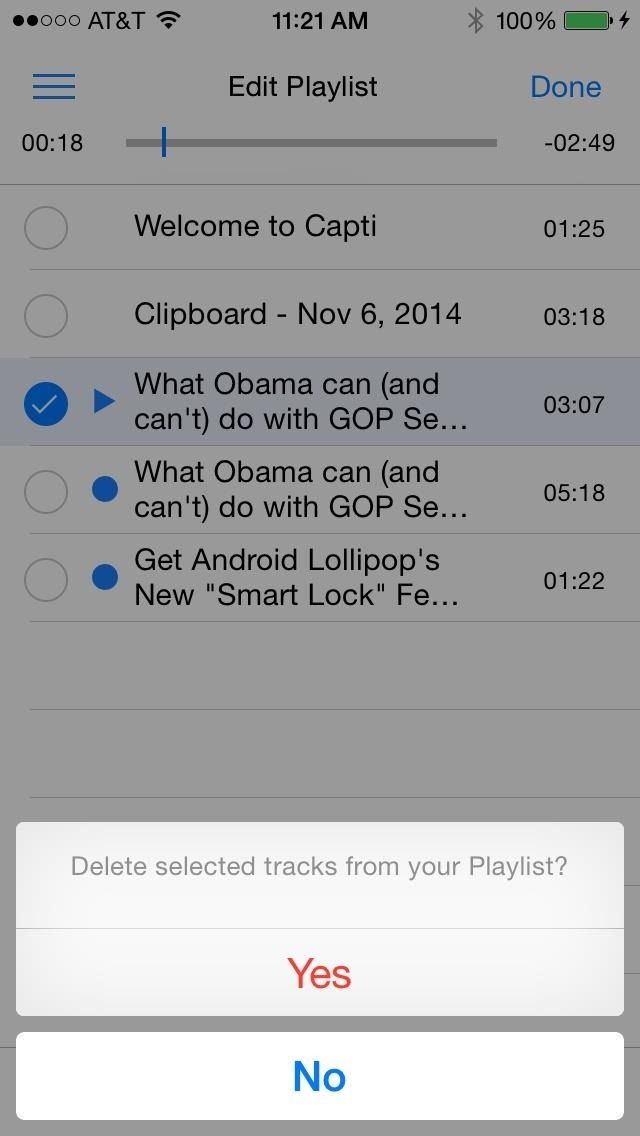The height and width of the screenshot is (1136, 640).
Task: Uncheck the selected 03:07 Obama track
Action: click(x=45, y=403)
